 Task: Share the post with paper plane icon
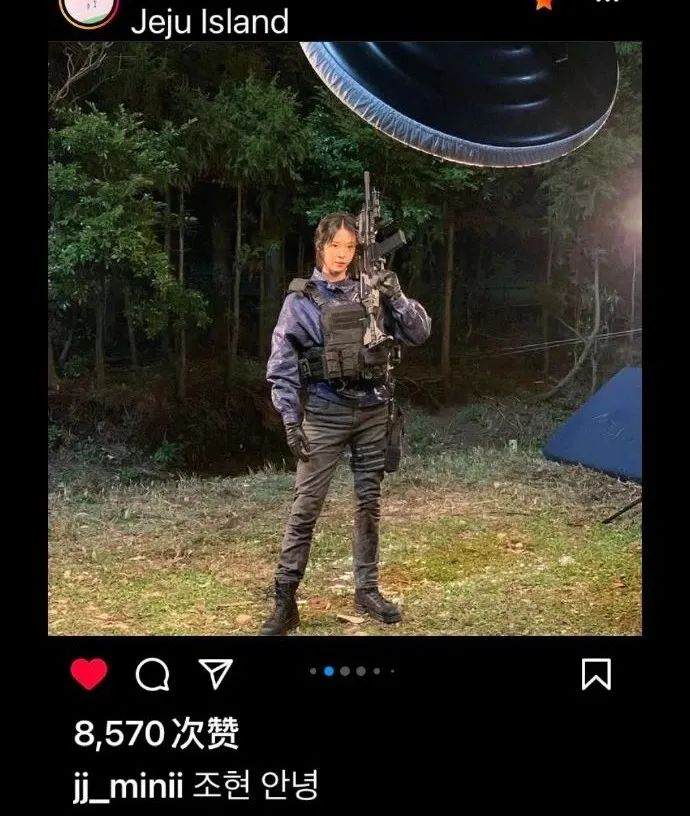pyautogui.click(x=215, y=674)
